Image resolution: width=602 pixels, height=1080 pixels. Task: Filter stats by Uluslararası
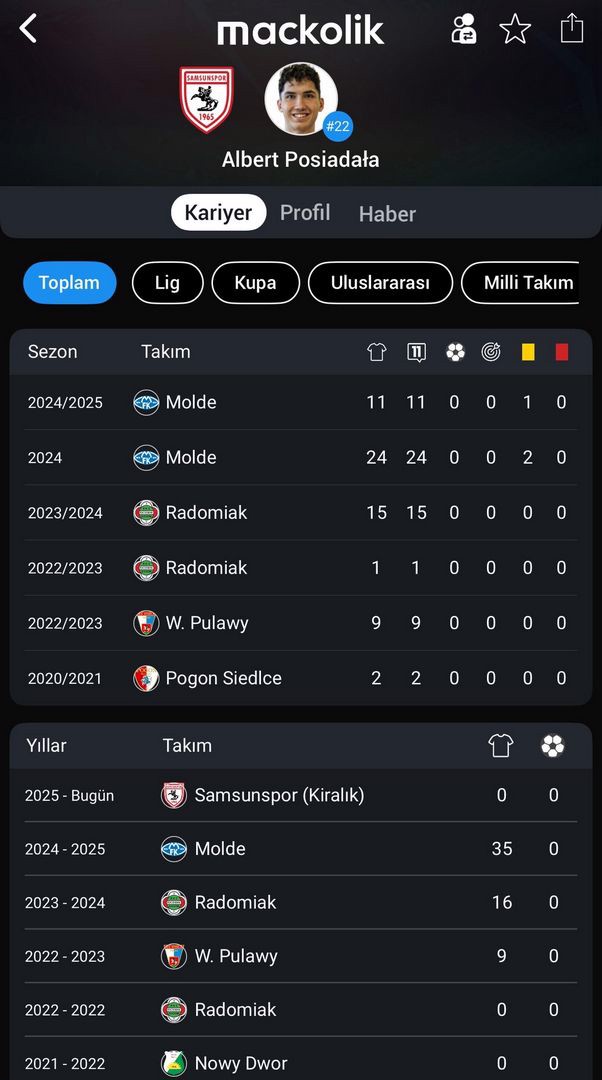point(380,282)
